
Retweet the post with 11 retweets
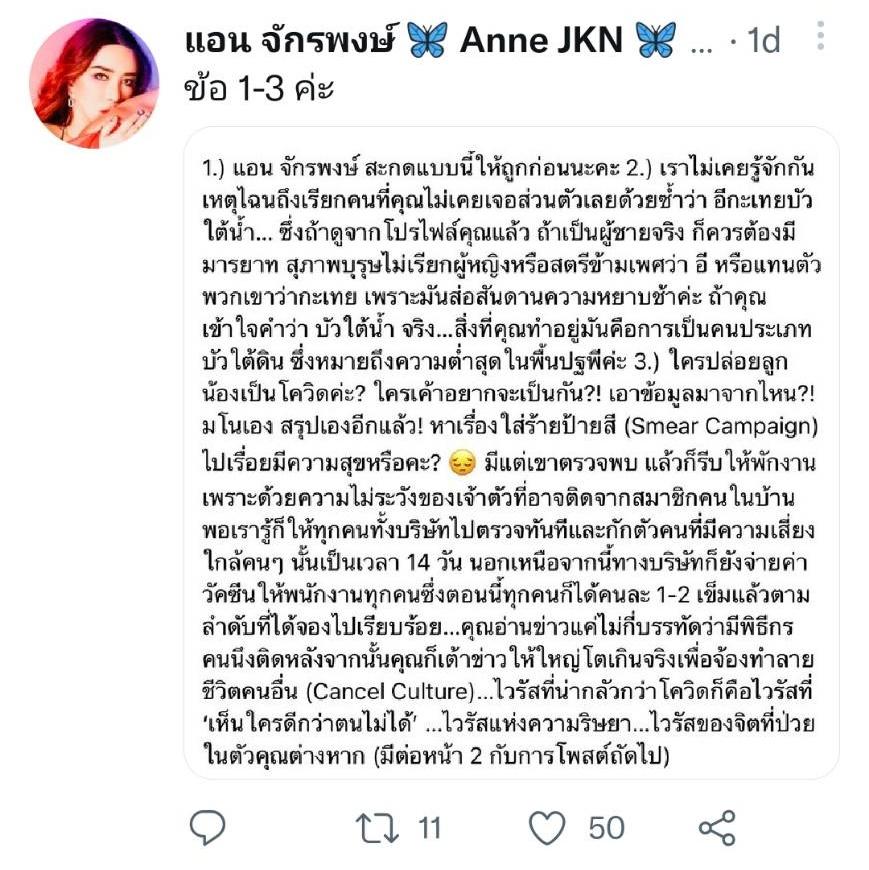[x=375, y=828]
